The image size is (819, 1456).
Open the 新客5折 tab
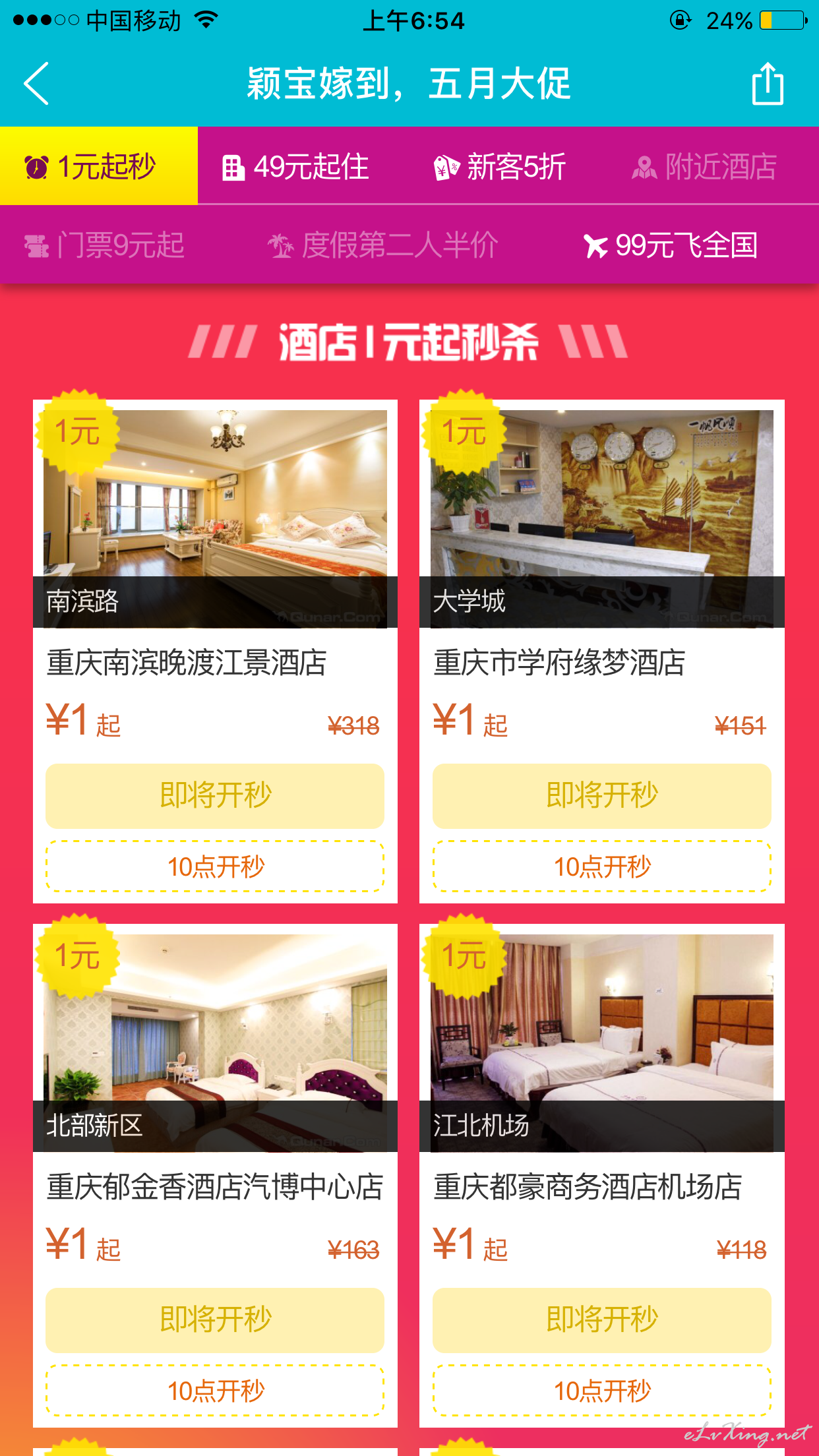pos(499,166)
